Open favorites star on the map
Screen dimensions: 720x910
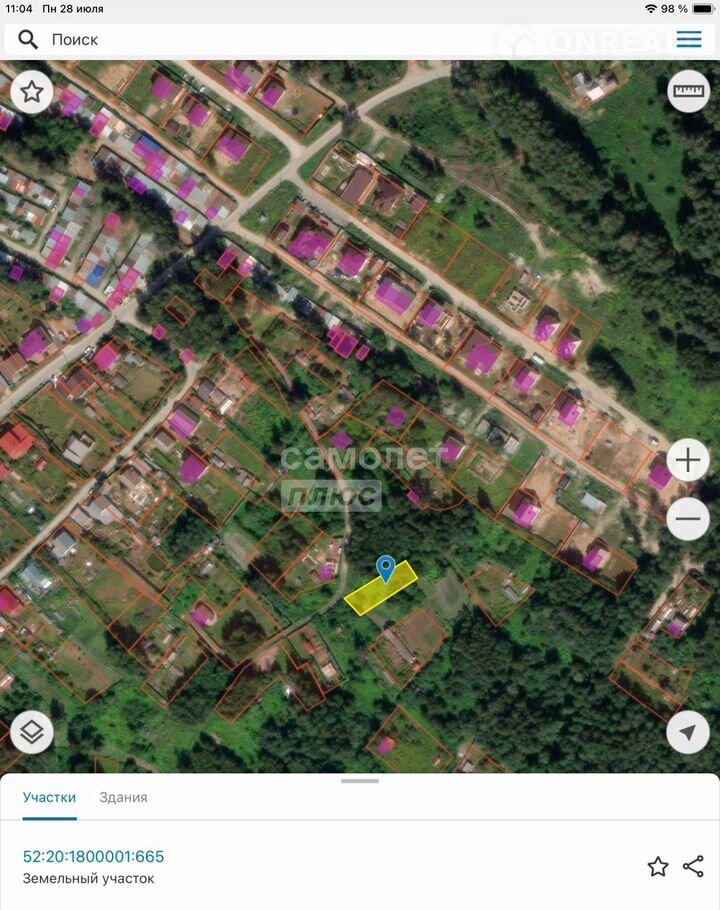(x=32, y=92)
